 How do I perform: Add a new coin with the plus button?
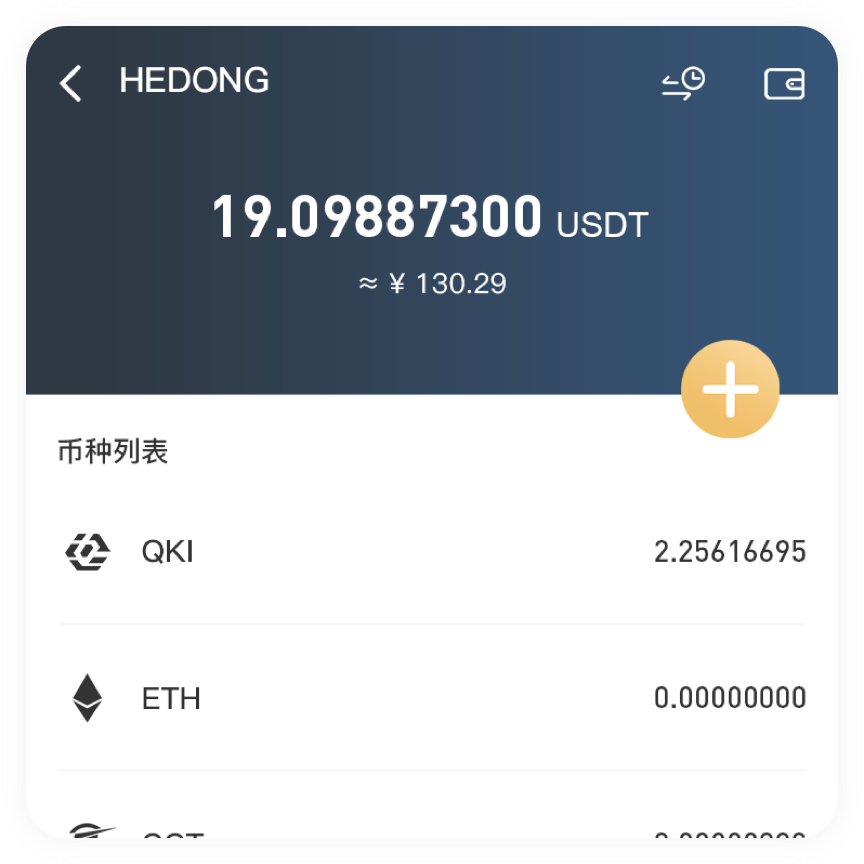click(730, 390)
